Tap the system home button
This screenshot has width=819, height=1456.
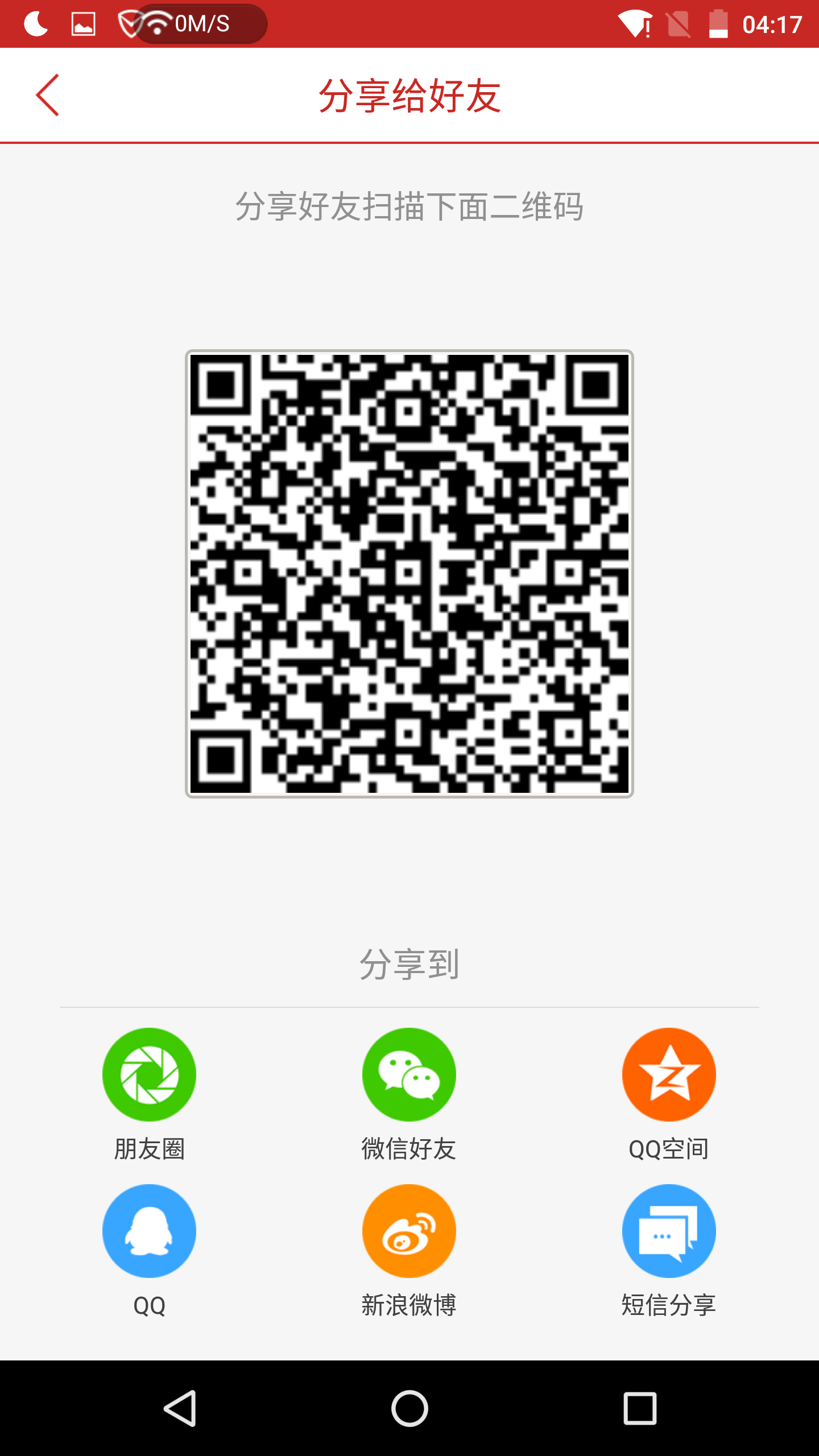409,1408
